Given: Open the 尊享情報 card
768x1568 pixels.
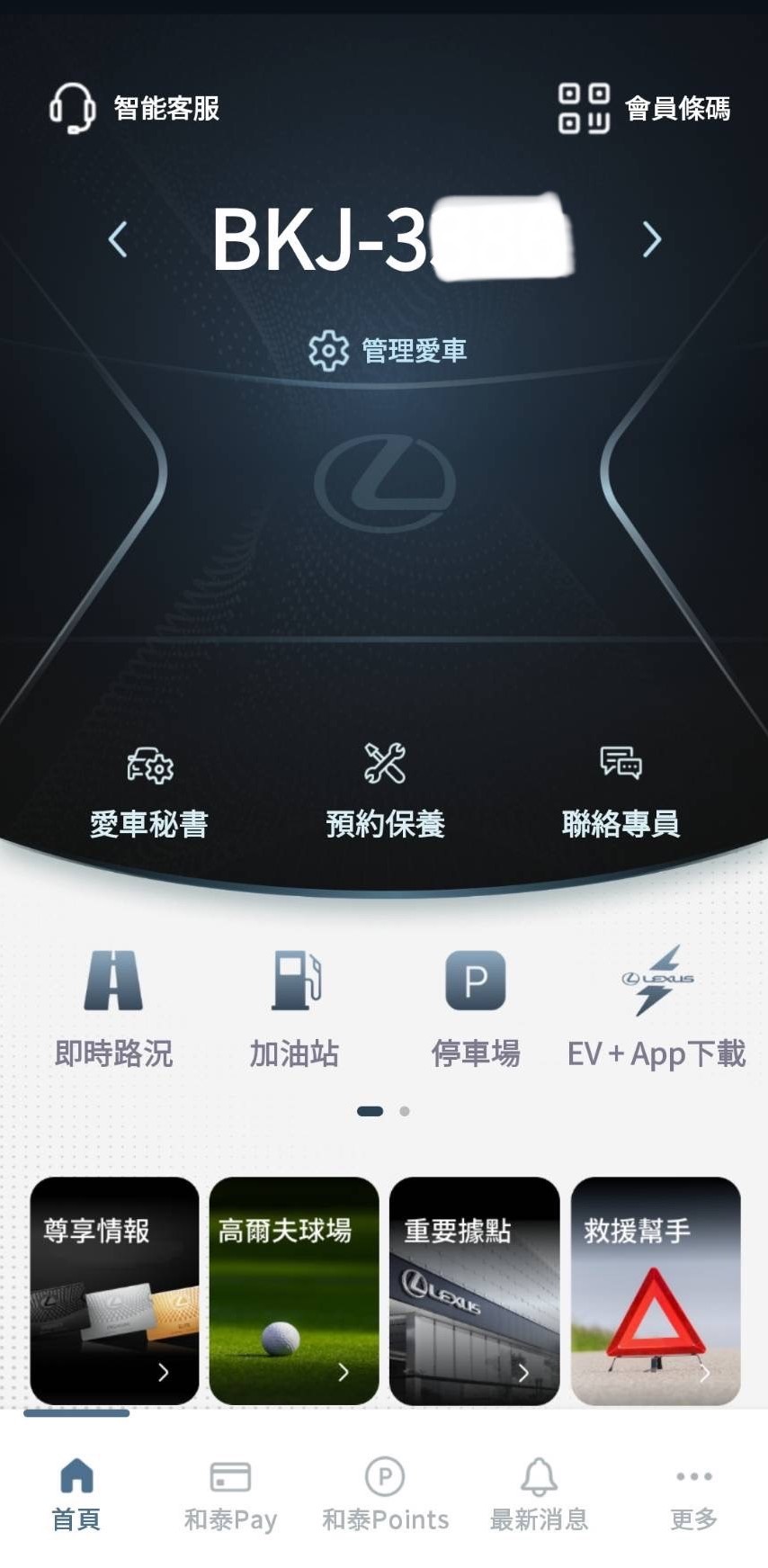Looking at the screenshot, I should (114, 1290).
